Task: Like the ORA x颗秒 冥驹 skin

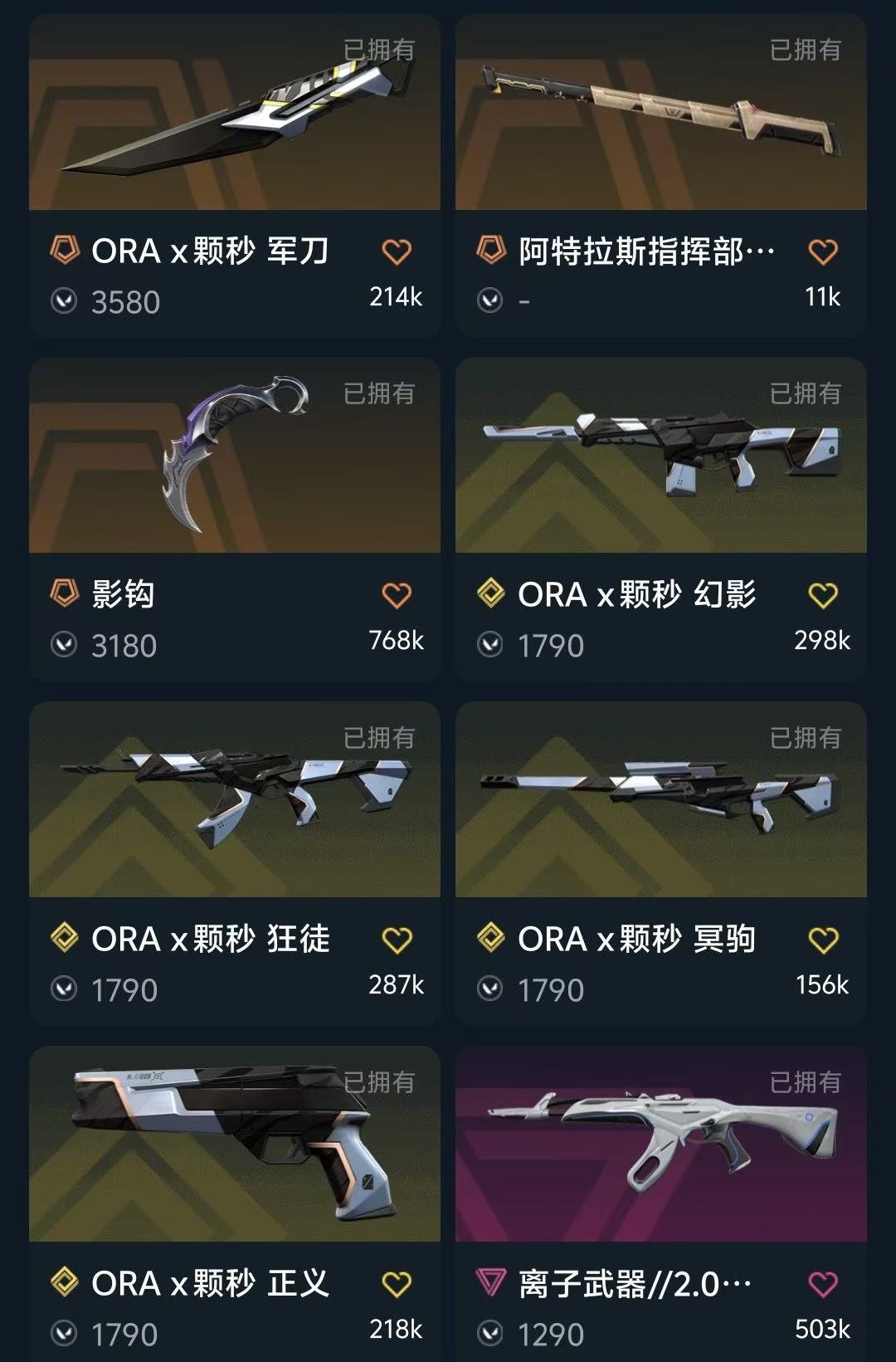Action: [822, 940]
